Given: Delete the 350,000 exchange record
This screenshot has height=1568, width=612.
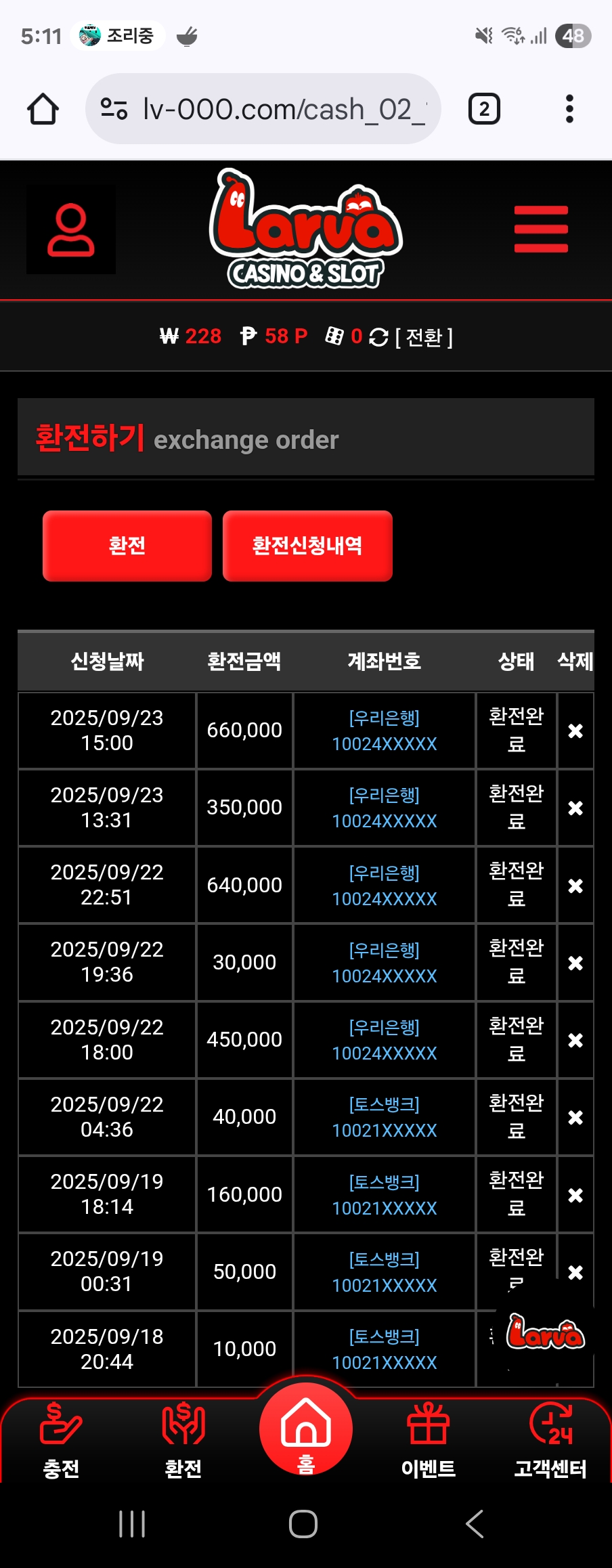Looking at the screenshot, I should pos(575,808).
